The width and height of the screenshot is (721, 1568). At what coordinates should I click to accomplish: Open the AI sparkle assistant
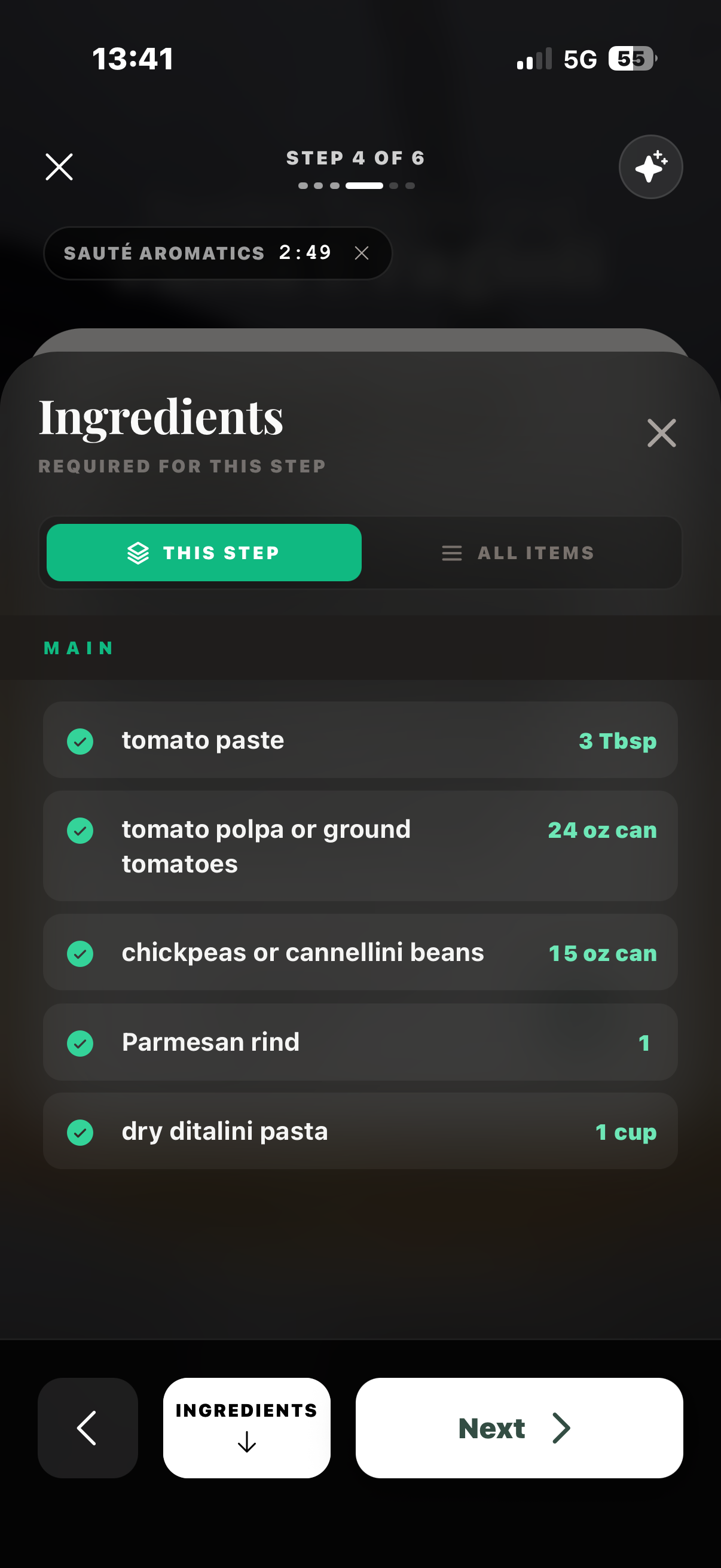coord(650,167)
